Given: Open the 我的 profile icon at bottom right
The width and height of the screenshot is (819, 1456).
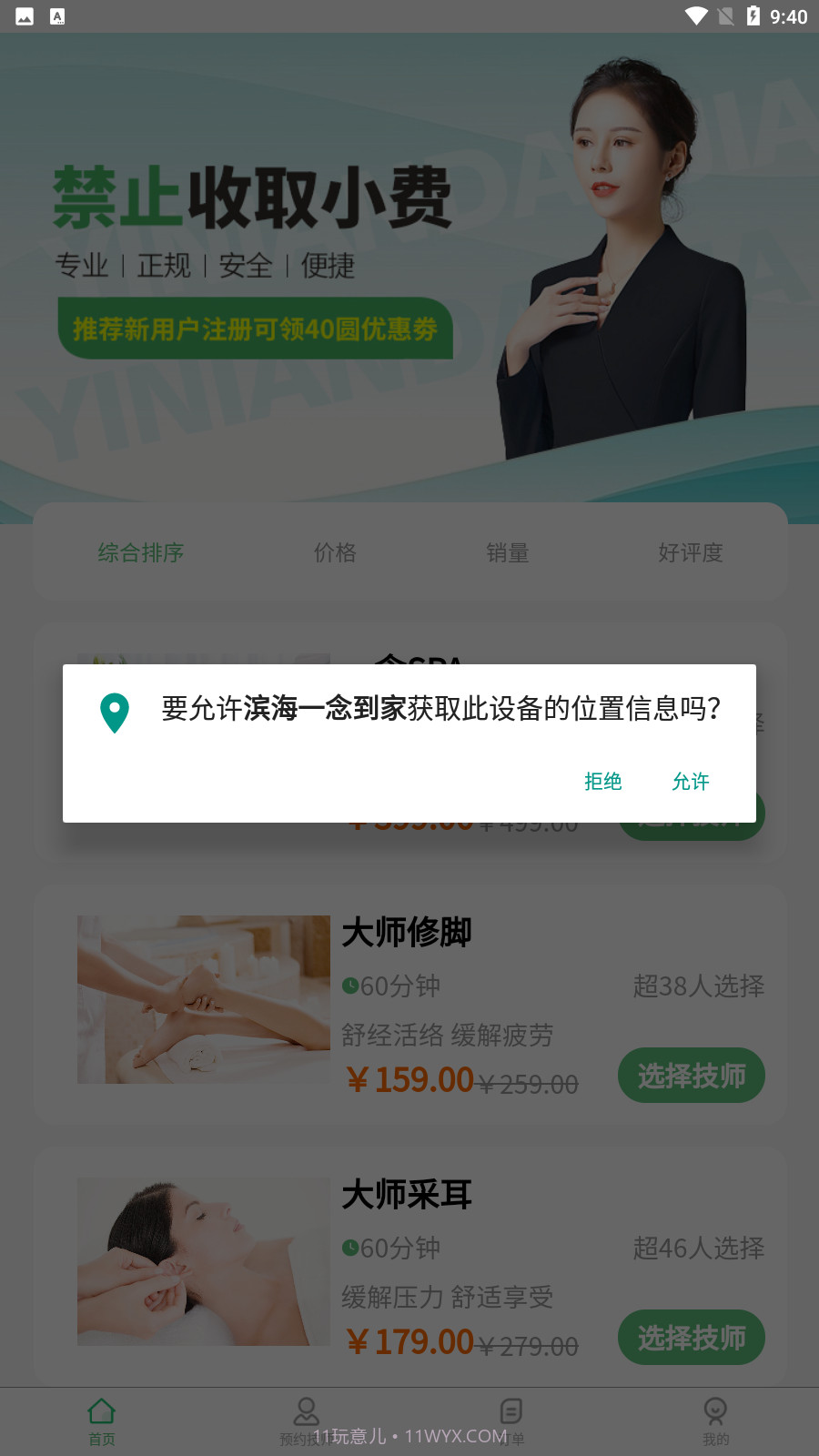Looking at the screenshot, I should pos(715,1410).
